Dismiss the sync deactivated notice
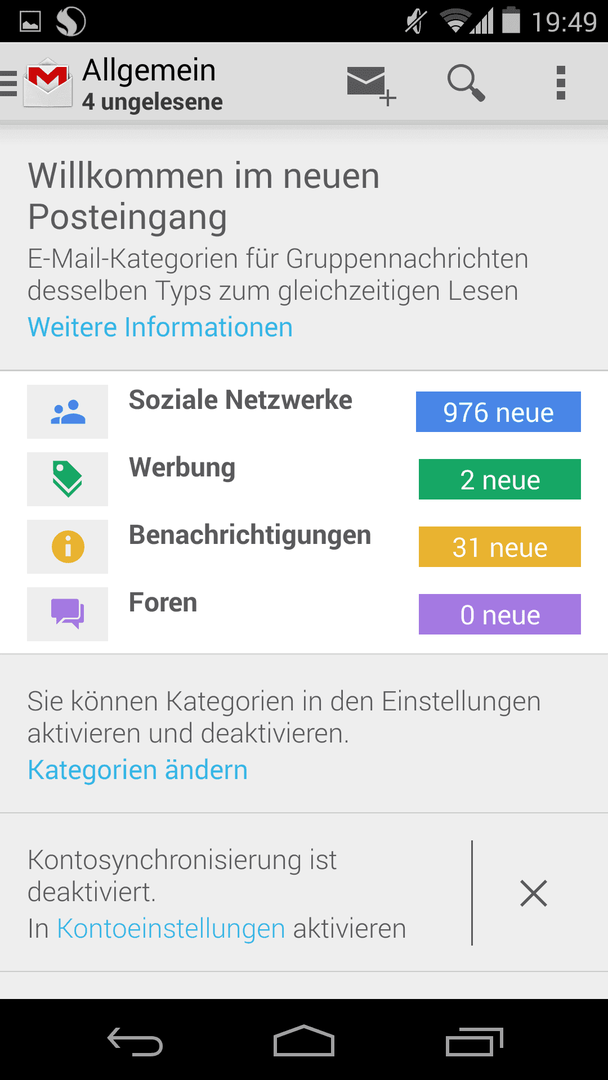 (x=534, y=893)
